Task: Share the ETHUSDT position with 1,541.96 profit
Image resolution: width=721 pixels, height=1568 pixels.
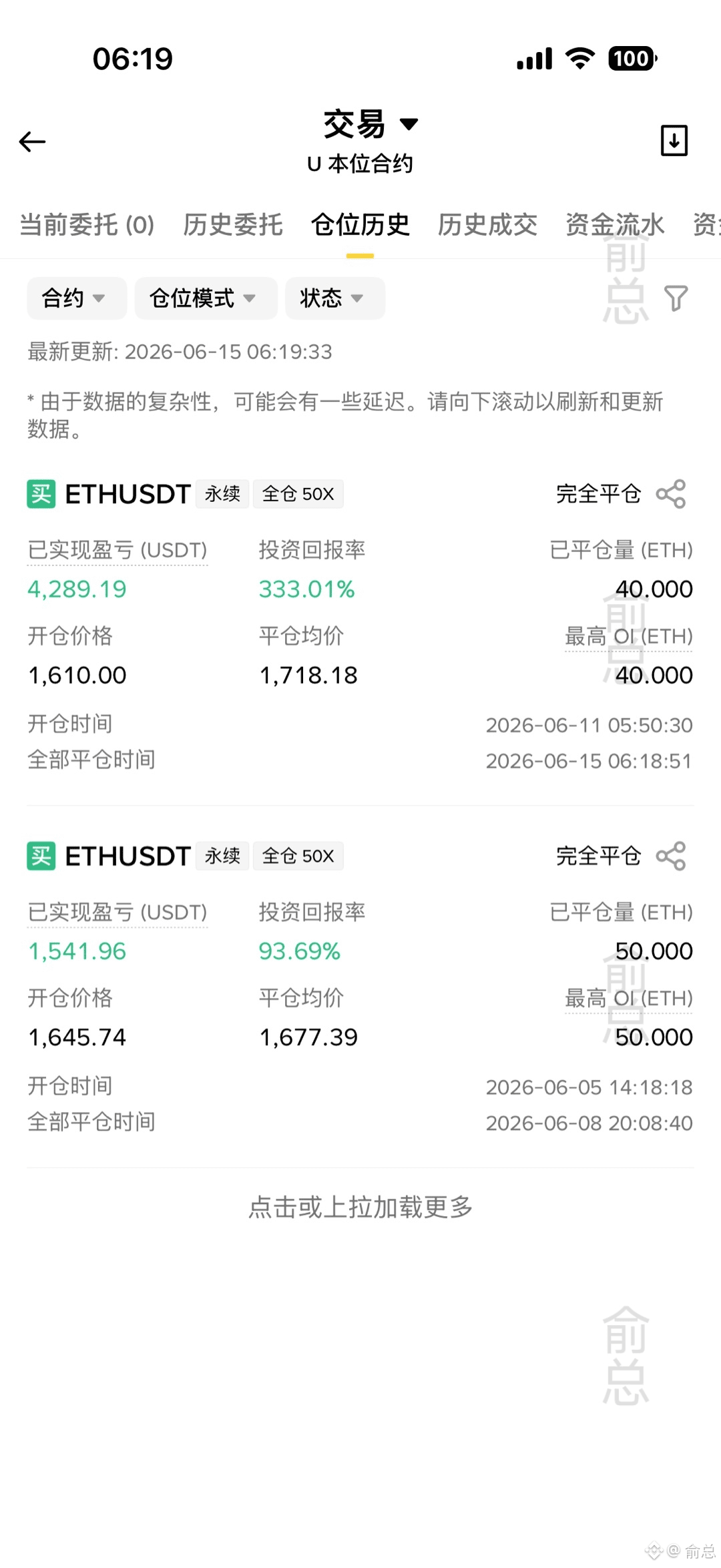Action: pyautogui.click(x=671, y=856)
